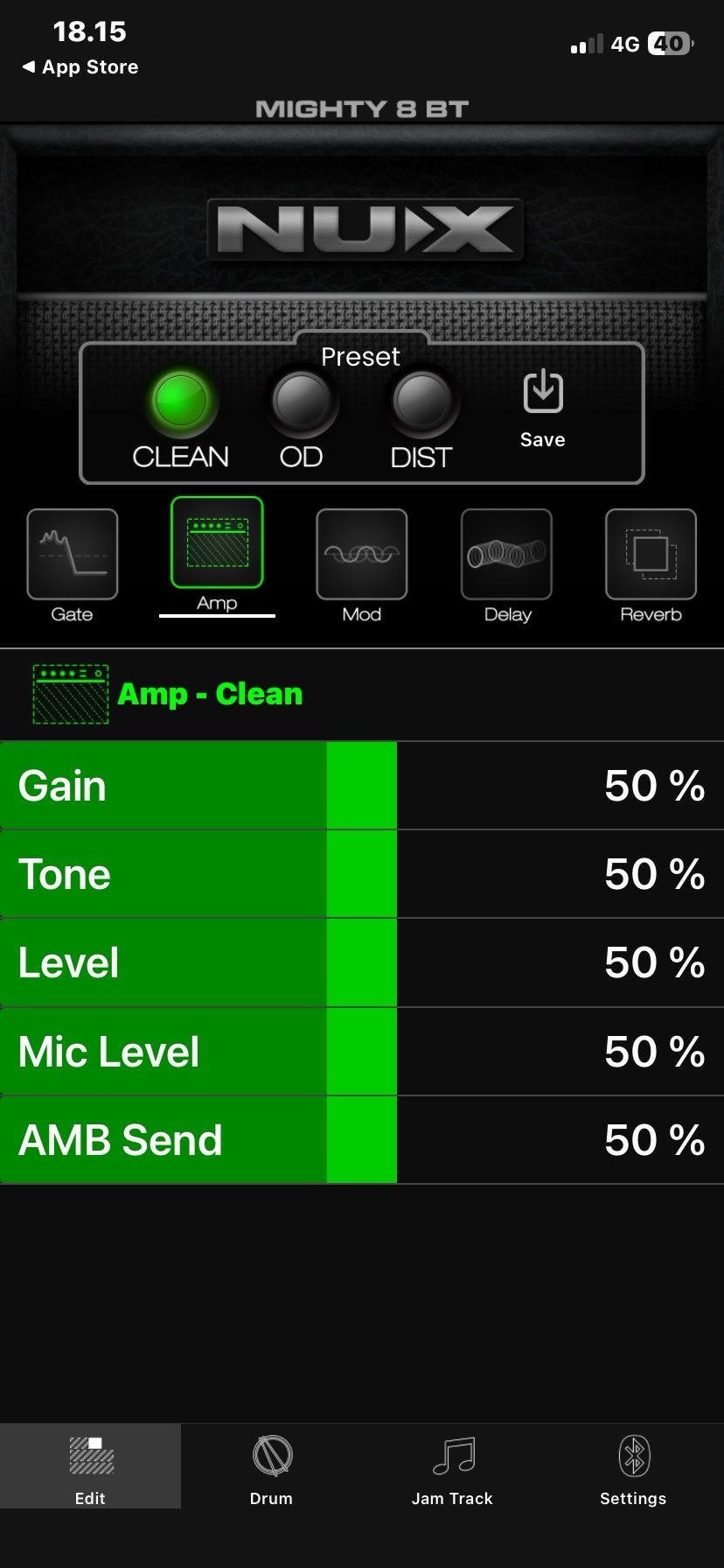The height and width of the screenshot is (1568, 724).
Task: Tap the Level slider bar
Action: pos(362,962)
